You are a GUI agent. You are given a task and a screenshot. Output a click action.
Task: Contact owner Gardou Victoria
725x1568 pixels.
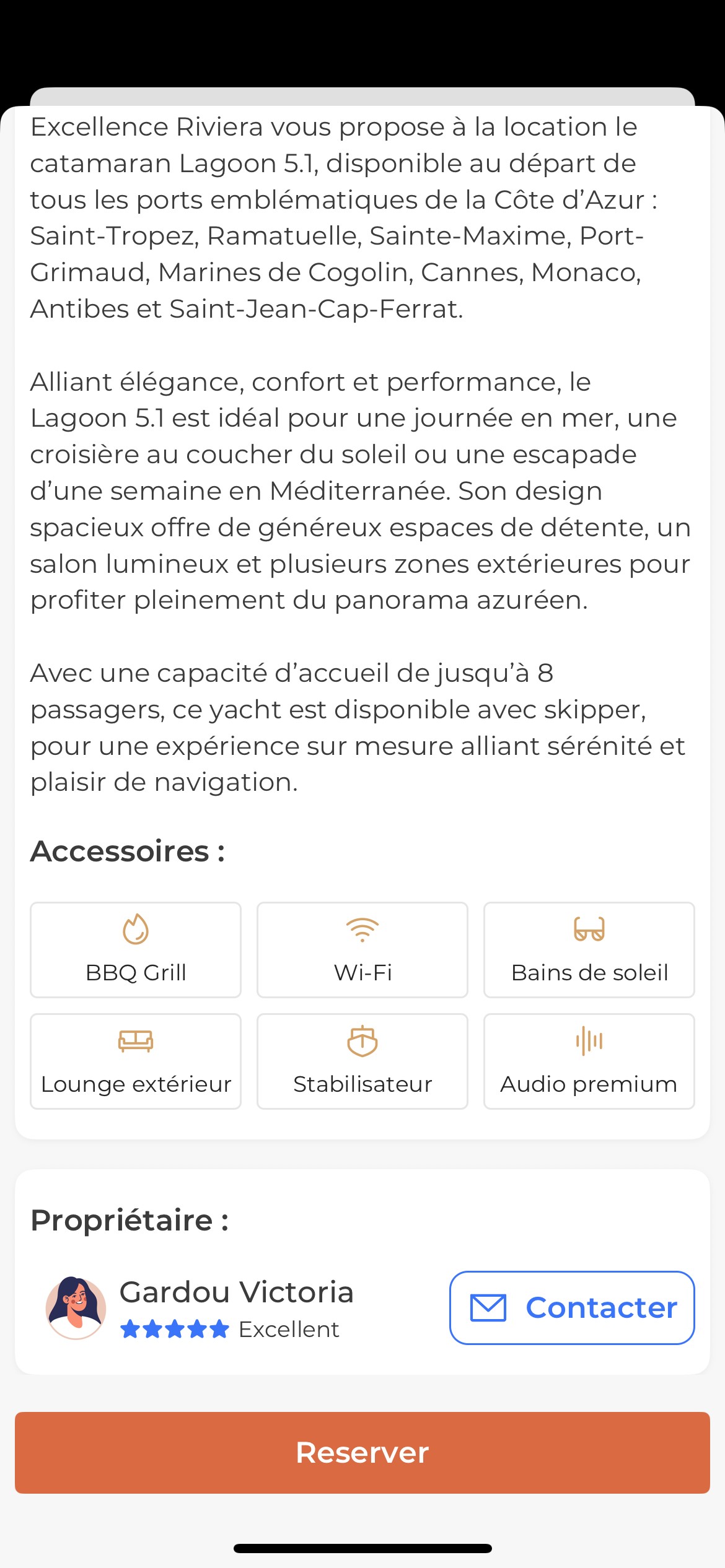tap(571, 1308)
